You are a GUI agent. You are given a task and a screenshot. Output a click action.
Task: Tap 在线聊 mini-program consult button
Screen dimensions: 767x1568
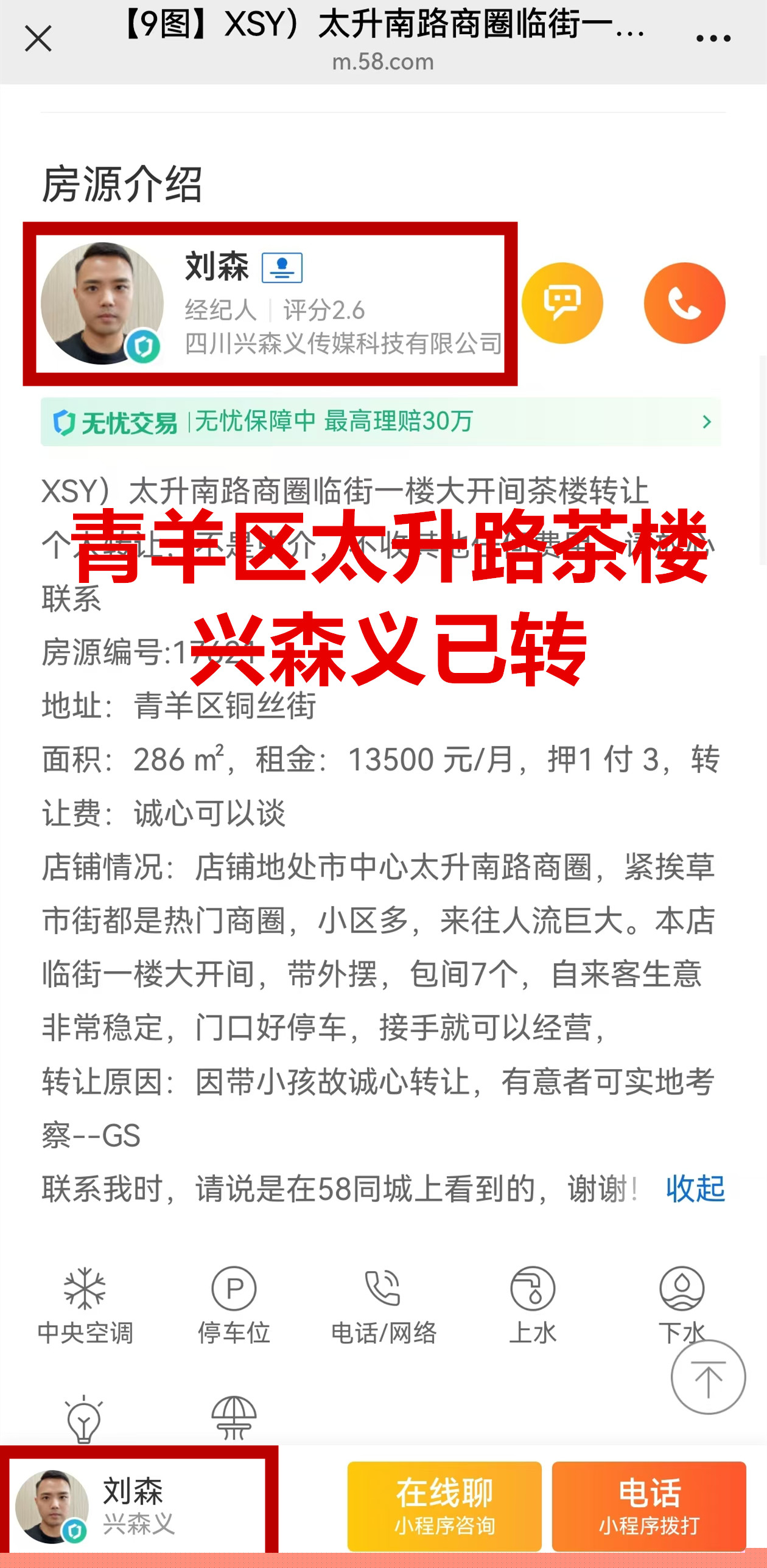(x=444, y=1506)
